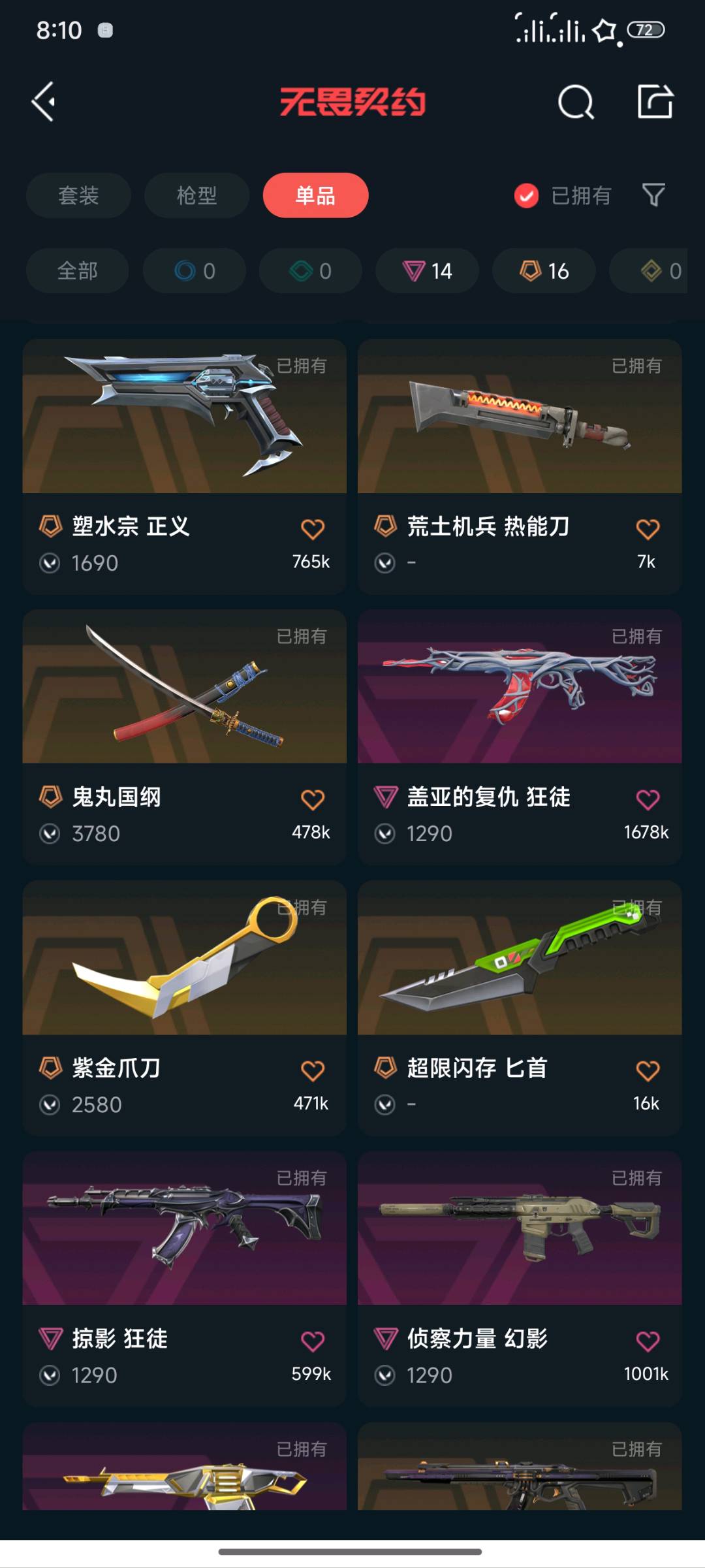The width and height of the screenshot is (705, 1568).
Task: Share this page via the share icon
Action: click(x=655, y=102)
